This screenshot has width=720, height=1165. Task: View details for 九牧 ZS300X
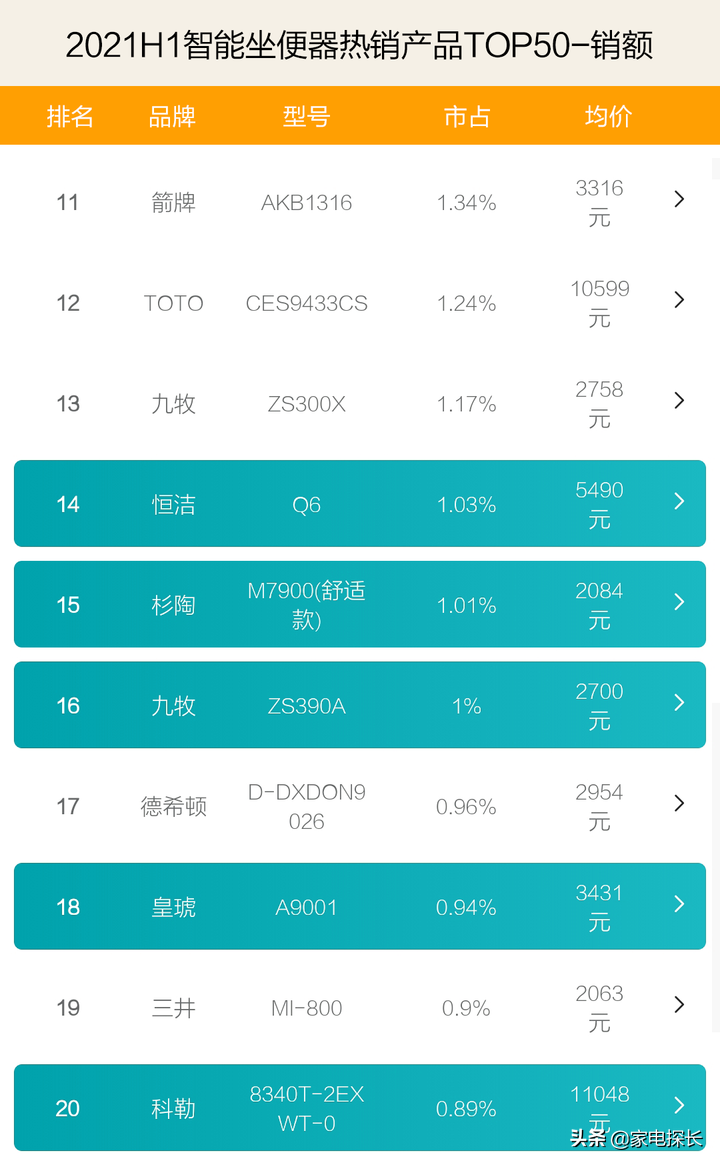360,403
